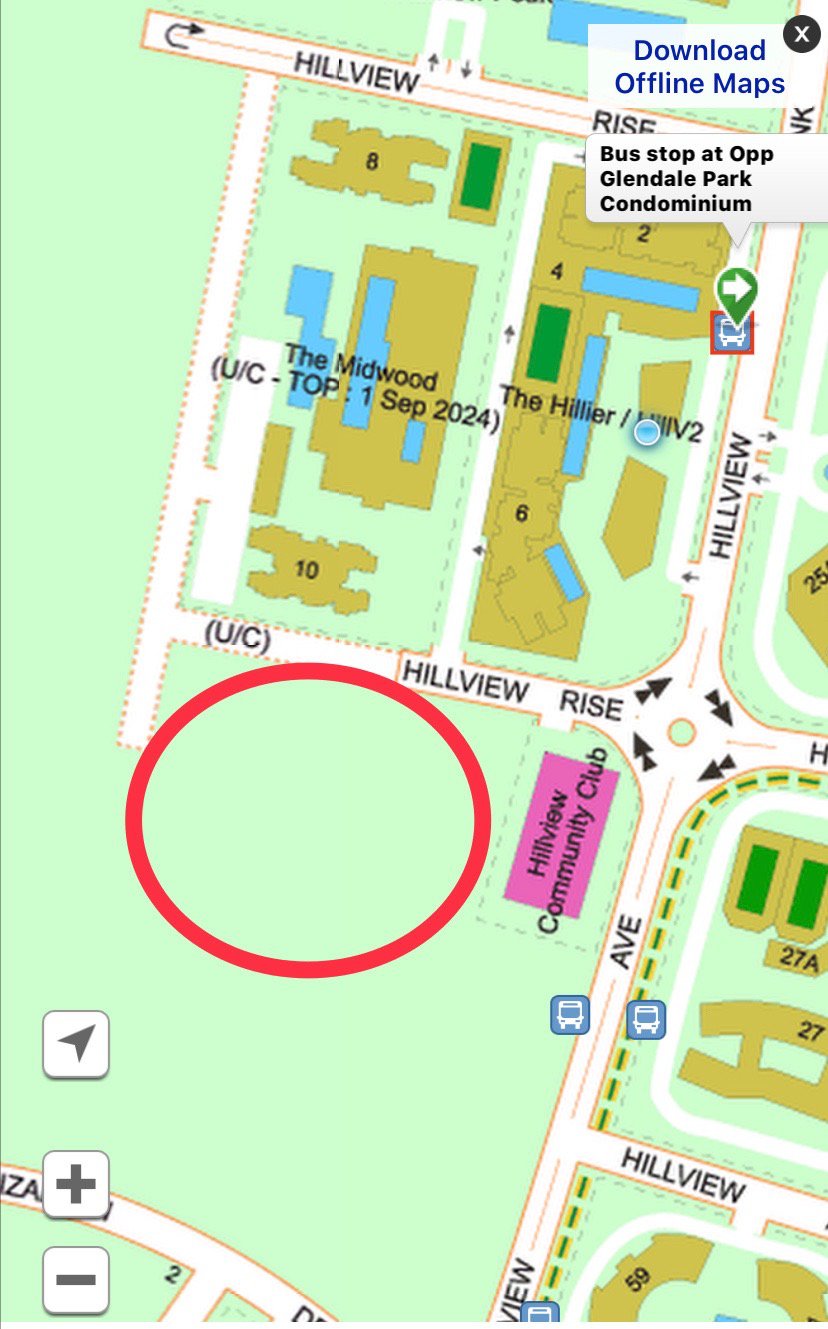Tap the red-outlined selected bus stop icon
This screenshot has height=1329, width=828.
click(x=732, y=332)
